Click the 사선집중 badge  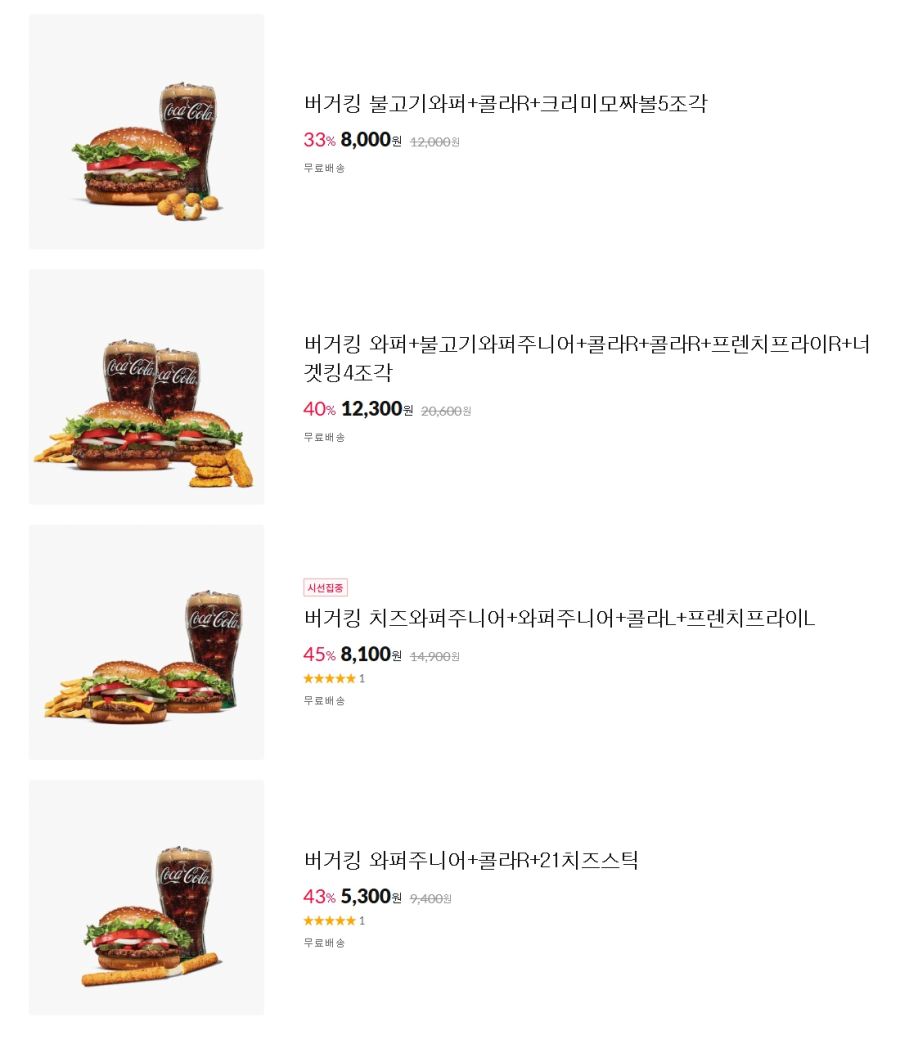tap(325, 588)
